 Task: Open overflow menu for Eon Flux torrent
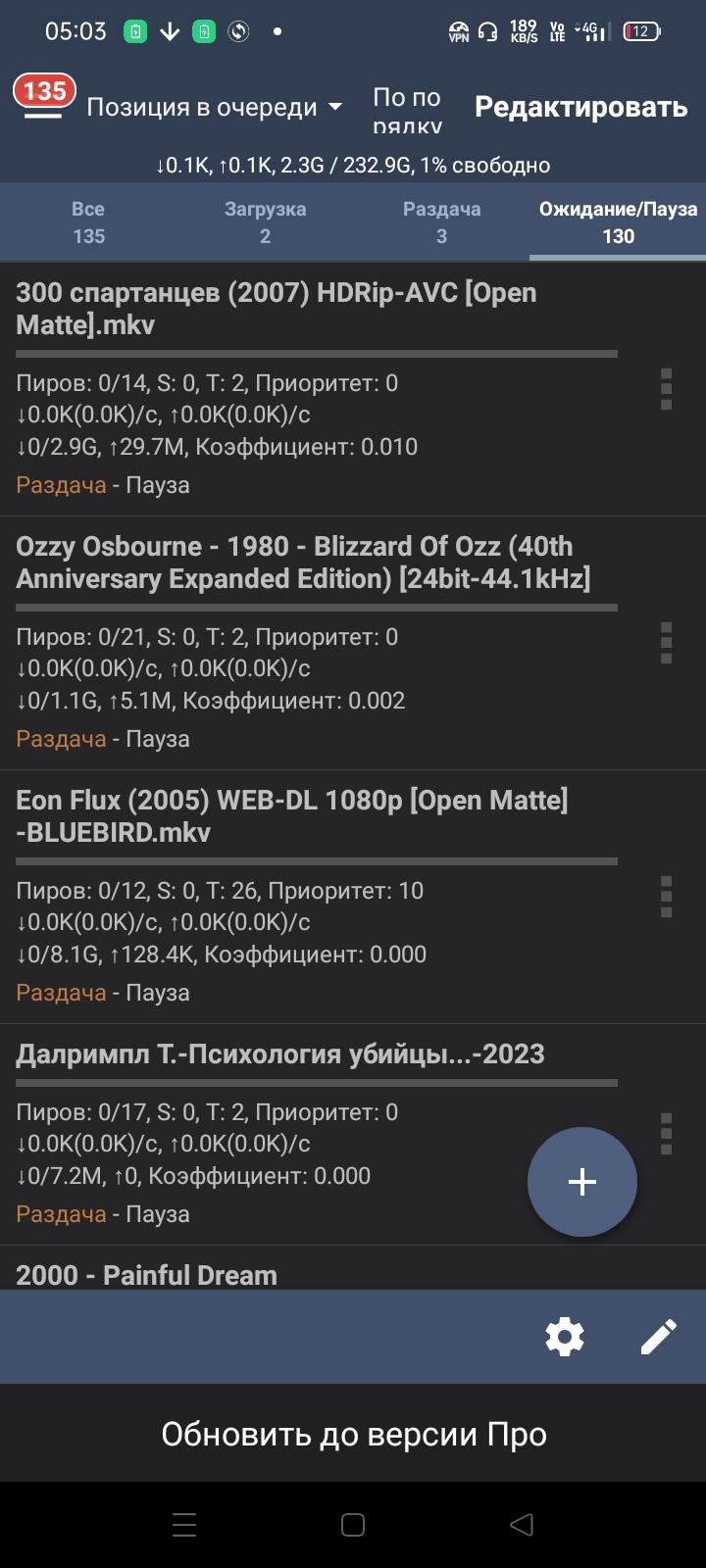666,897
